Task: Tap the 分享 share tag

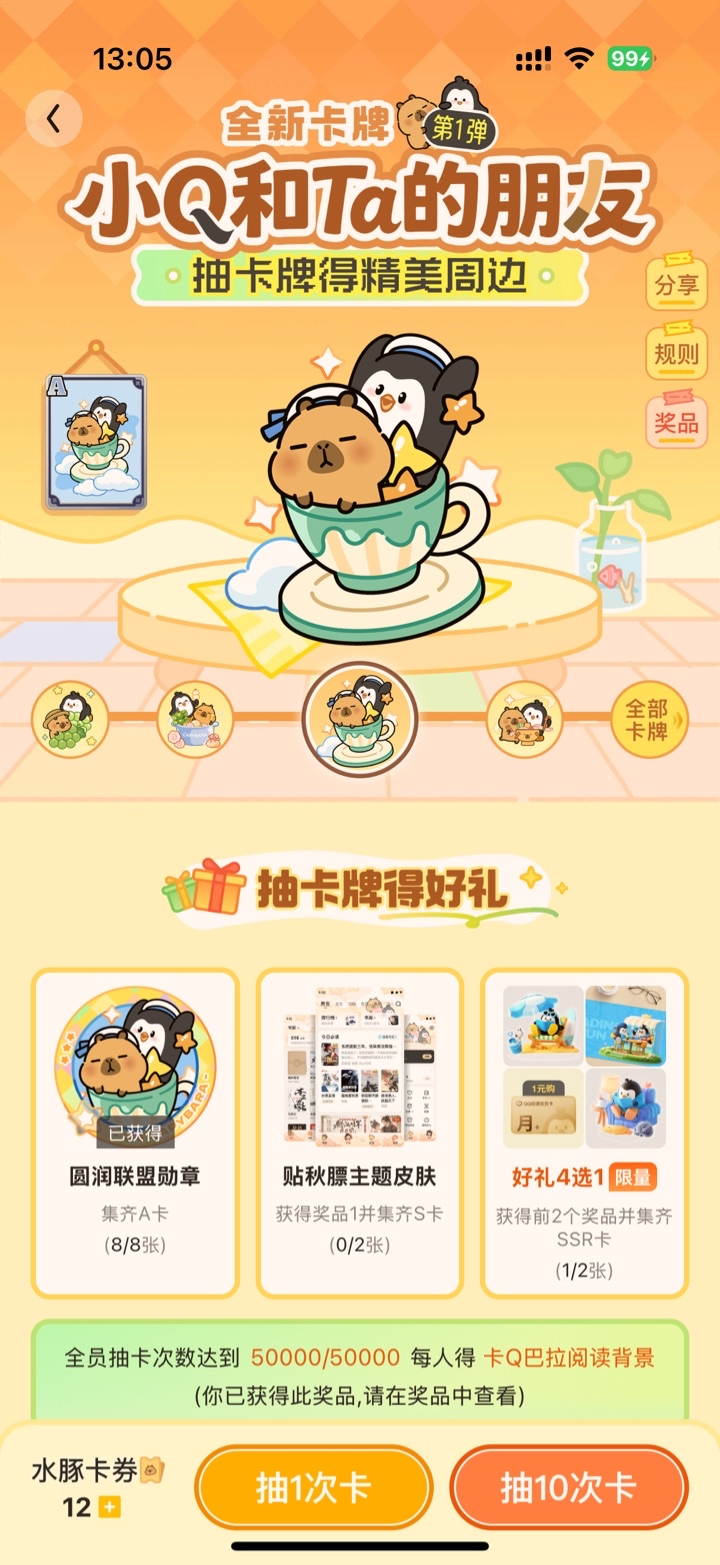Action: pos(677,284)
